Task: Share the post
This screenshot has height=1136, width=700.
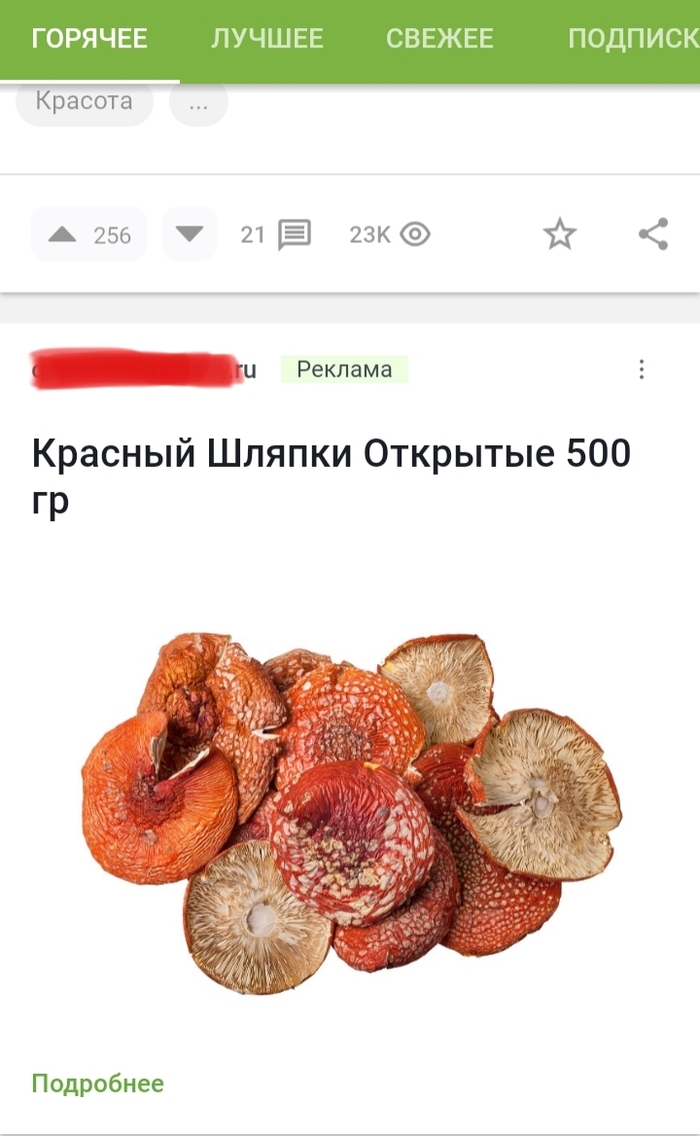Action: click(x=653, y=235)
